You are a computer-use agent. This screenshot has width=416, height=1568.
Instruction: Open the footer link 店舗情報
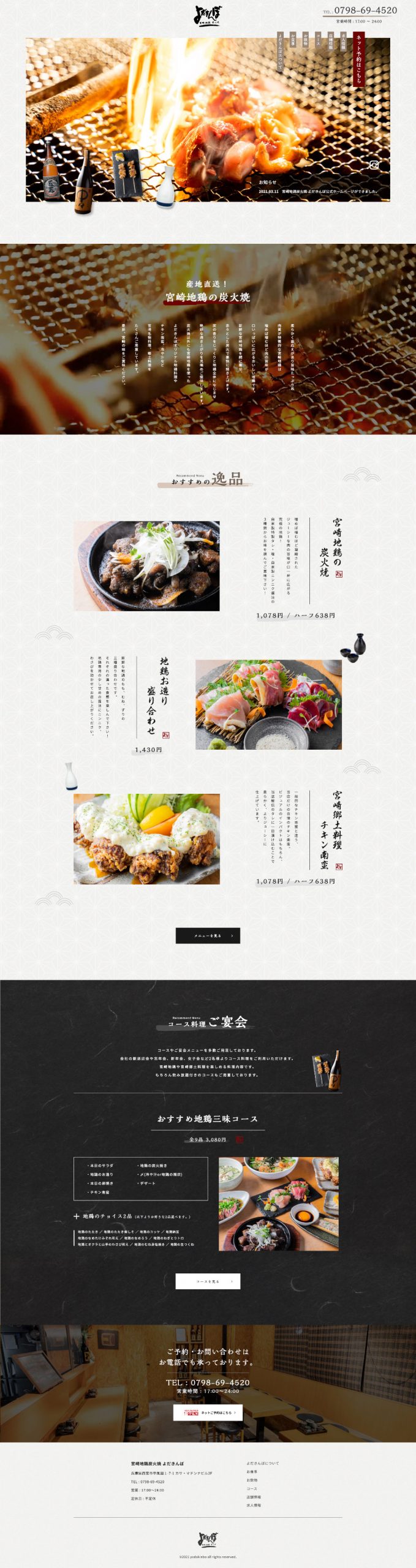tap(254, 1497)
